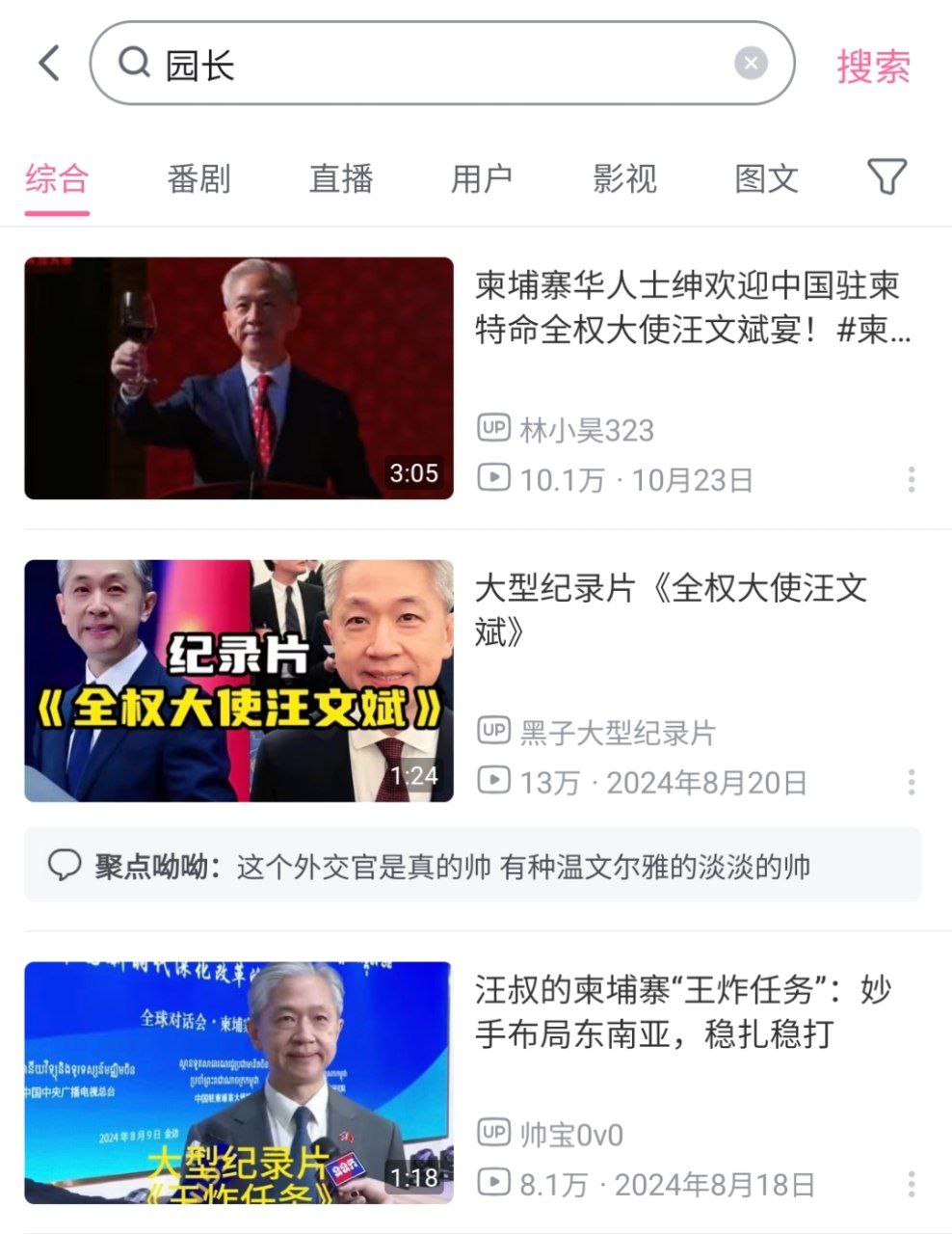Clear the search text

coord(751,65)
